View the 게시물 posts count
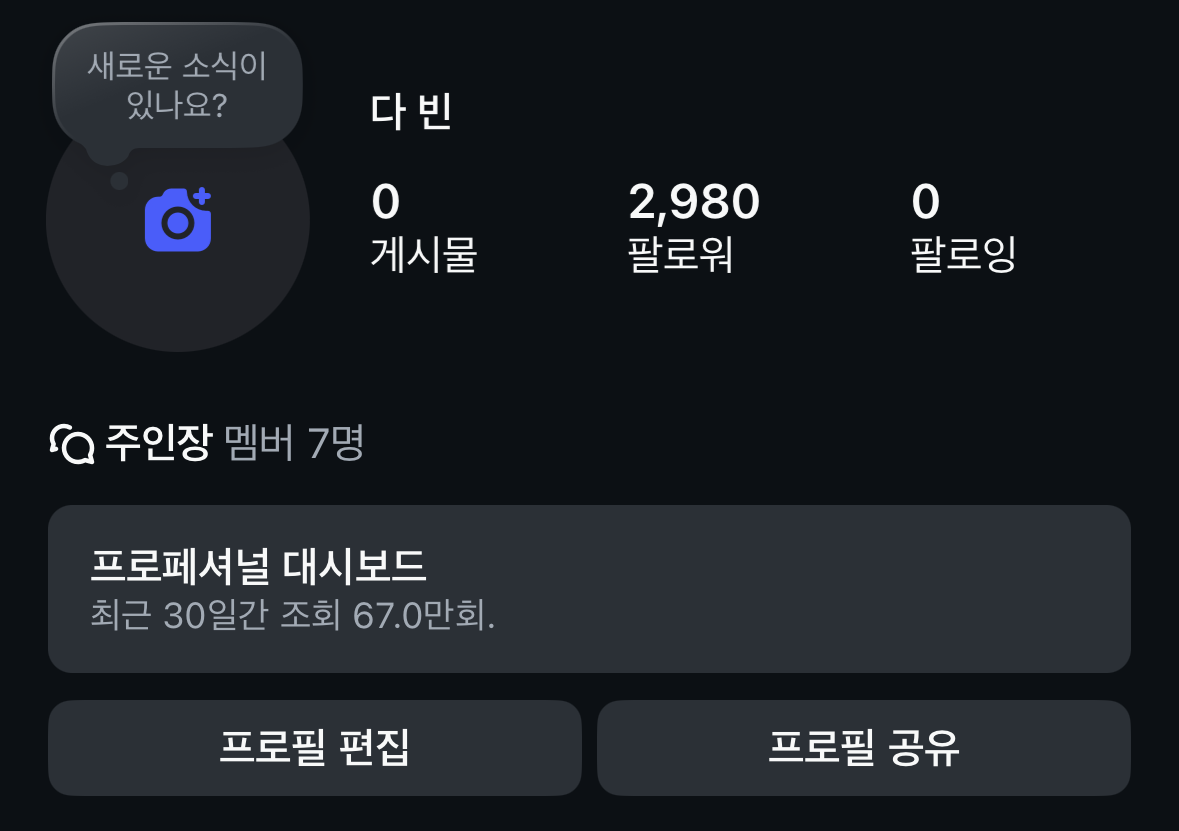The width and height of the screenshot is (1179, 831). coord(423,228)
